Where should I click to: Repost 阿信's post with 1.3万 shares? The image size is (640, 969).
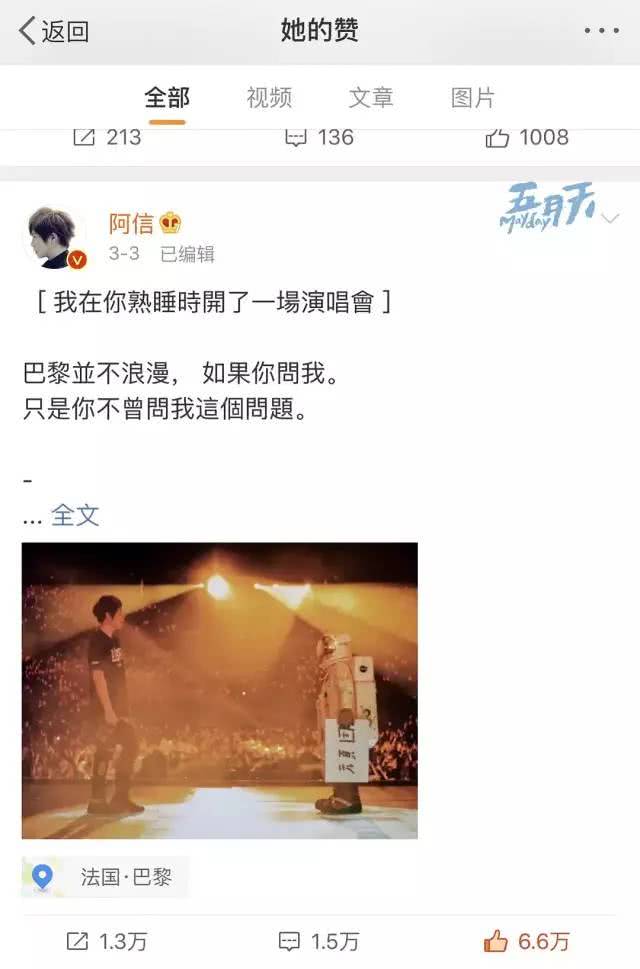106,941
